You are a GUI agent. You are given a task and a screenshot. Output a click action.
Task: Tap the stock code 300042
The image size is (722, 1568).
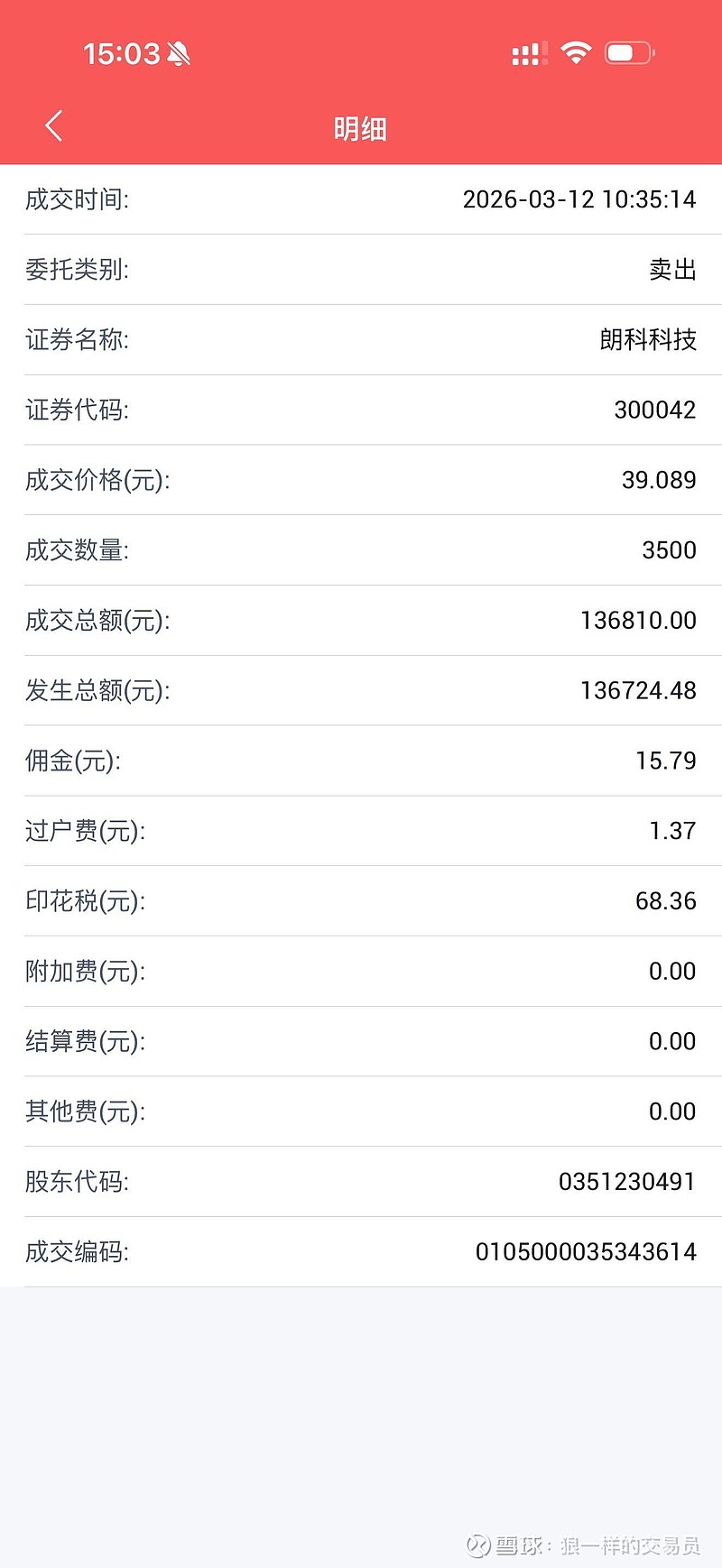pyautogui.click(x=653, y=410)
